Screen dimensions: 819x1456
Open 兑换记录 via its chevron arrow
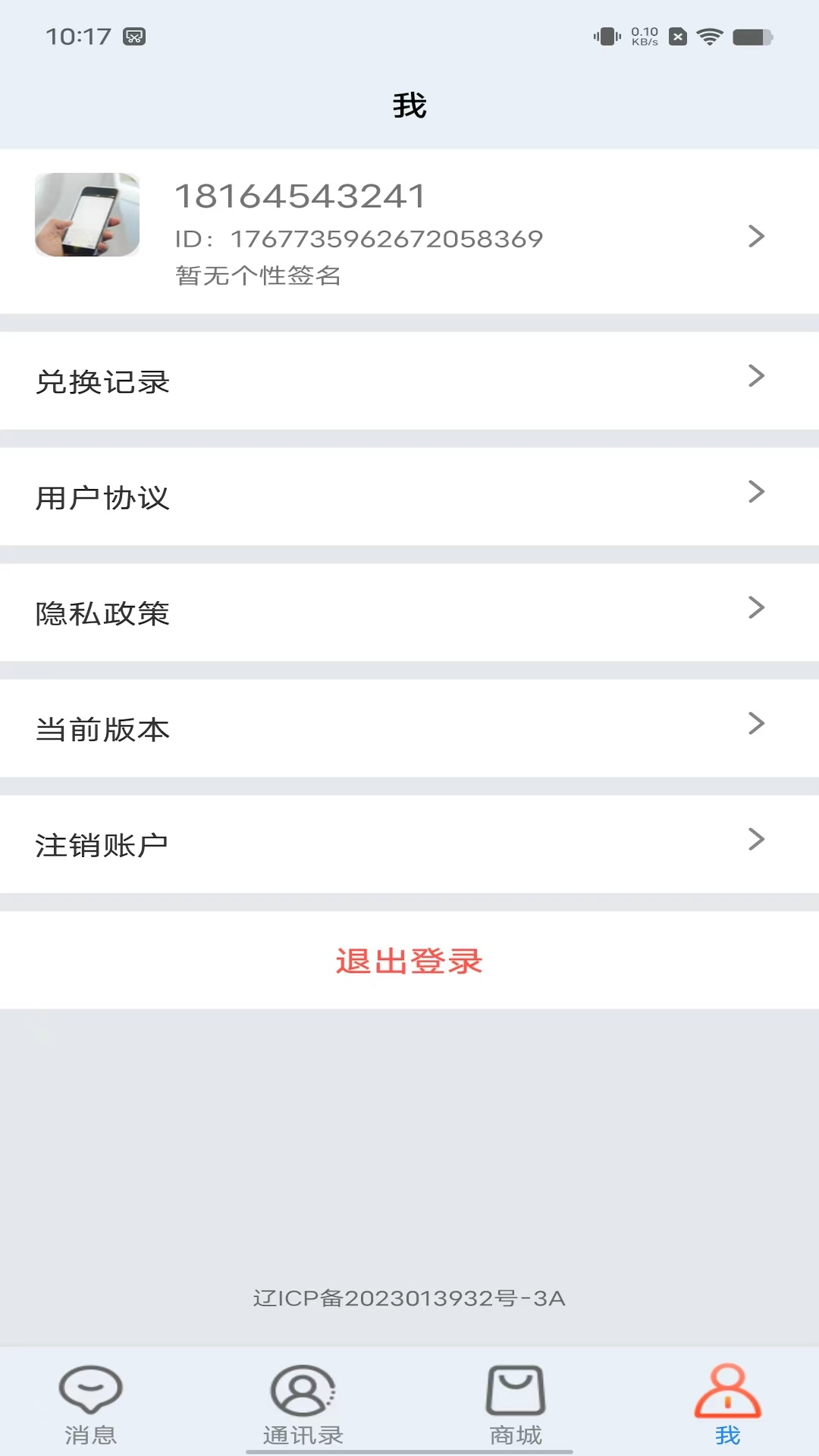tap(755, 375)
